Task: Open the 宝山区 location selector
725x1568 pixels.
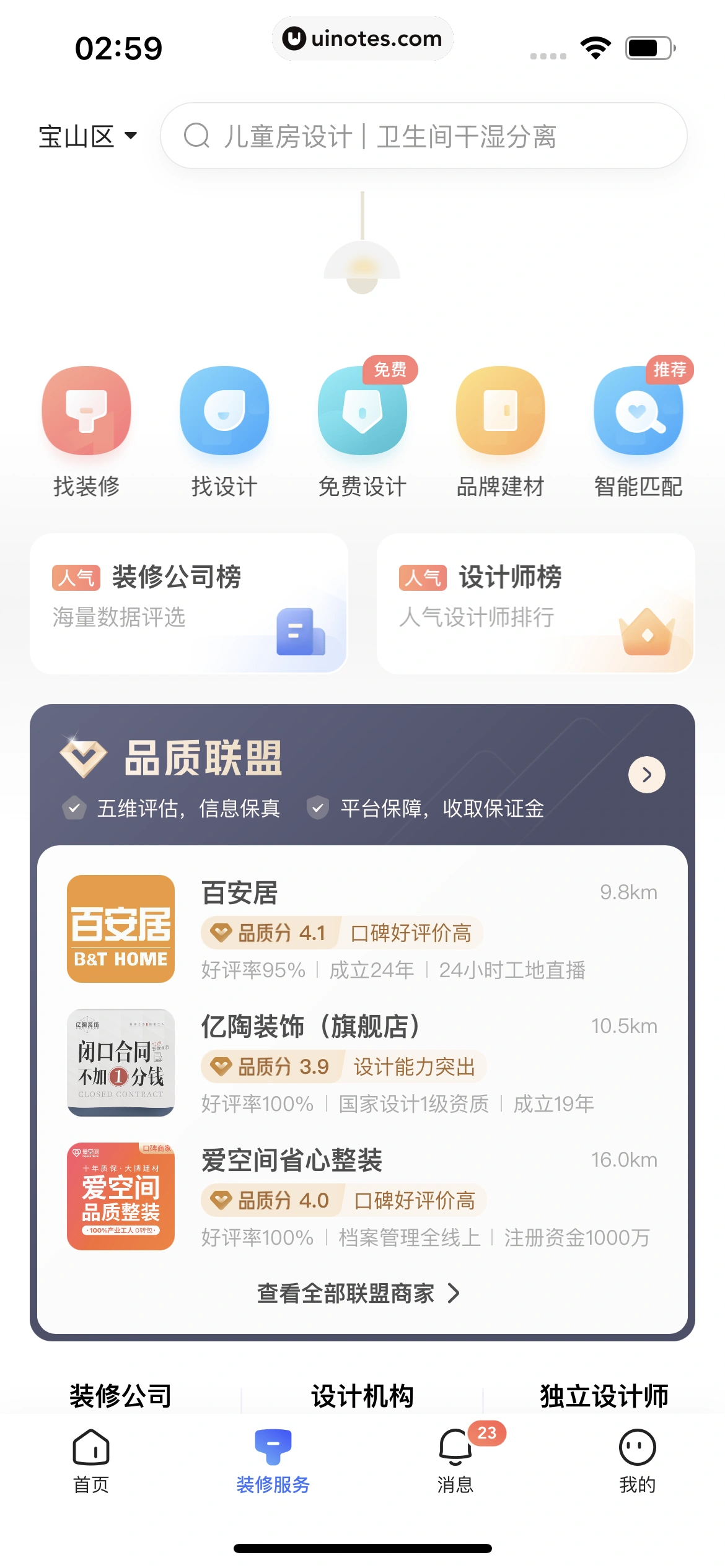Action: tap(86, 137)
